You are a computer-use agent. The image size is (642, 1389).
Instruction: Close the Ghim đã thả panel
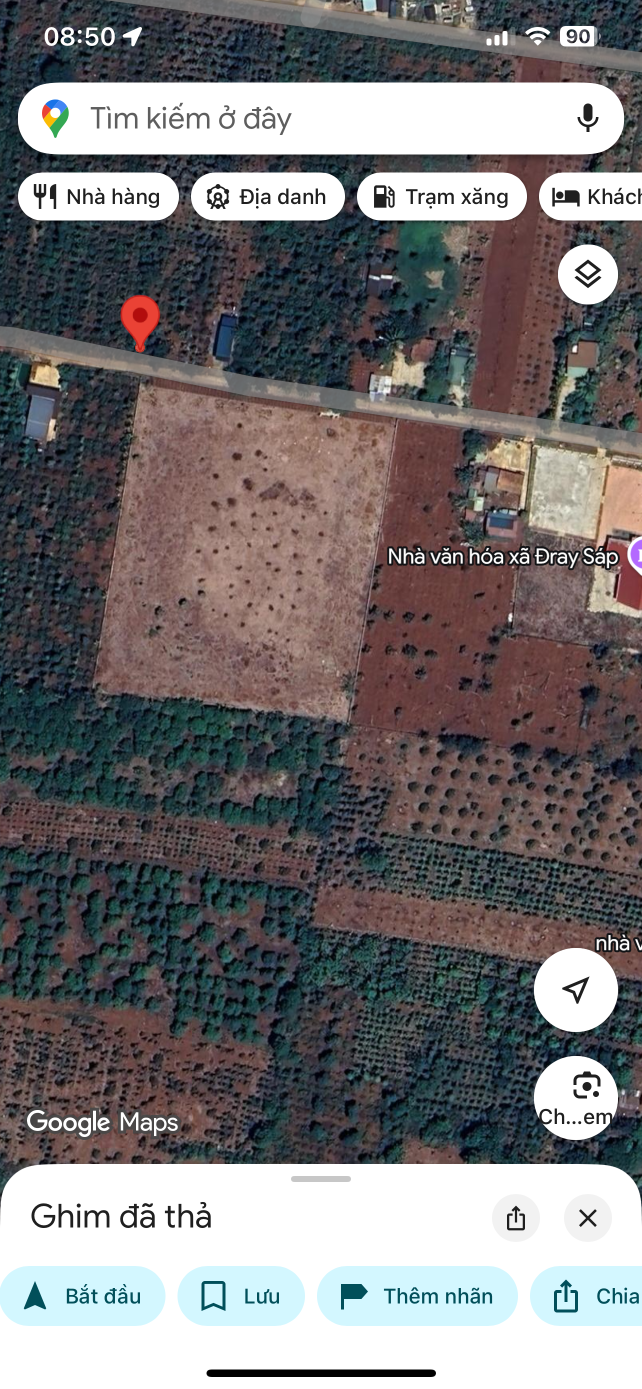click(588, 1218)
